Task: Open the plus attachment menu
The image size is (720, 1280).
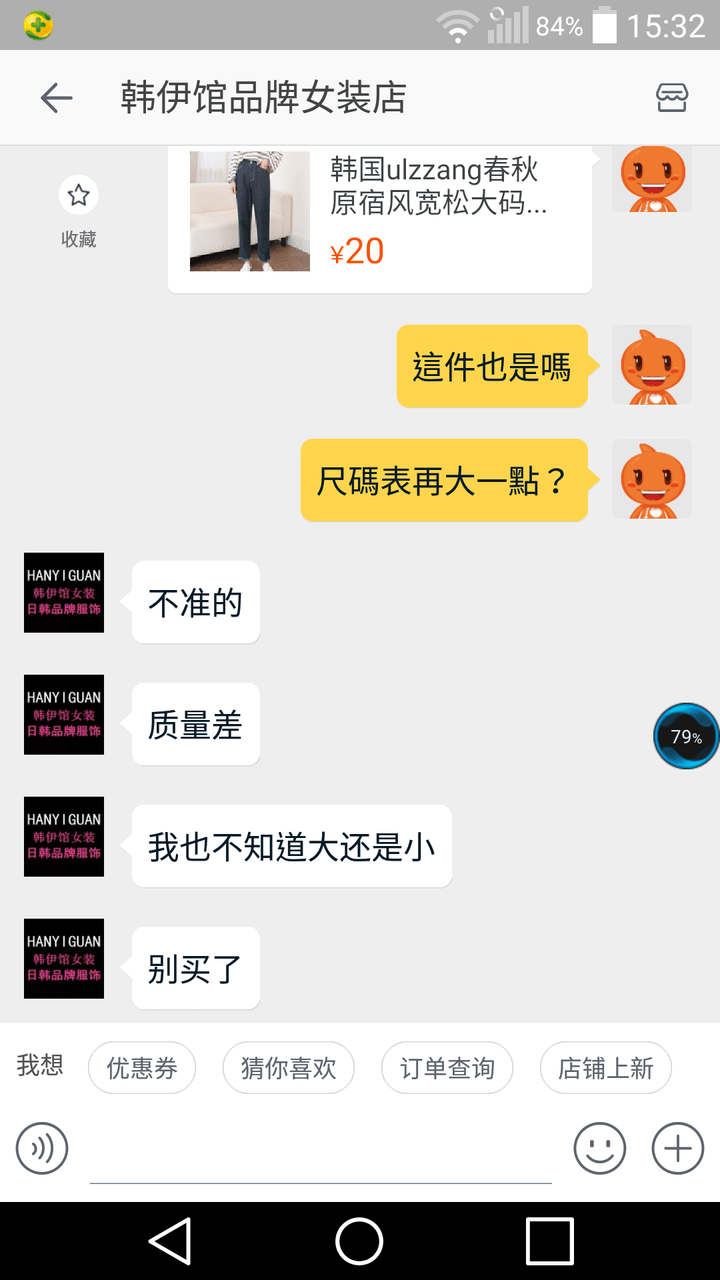Action: pos(678,1148)
